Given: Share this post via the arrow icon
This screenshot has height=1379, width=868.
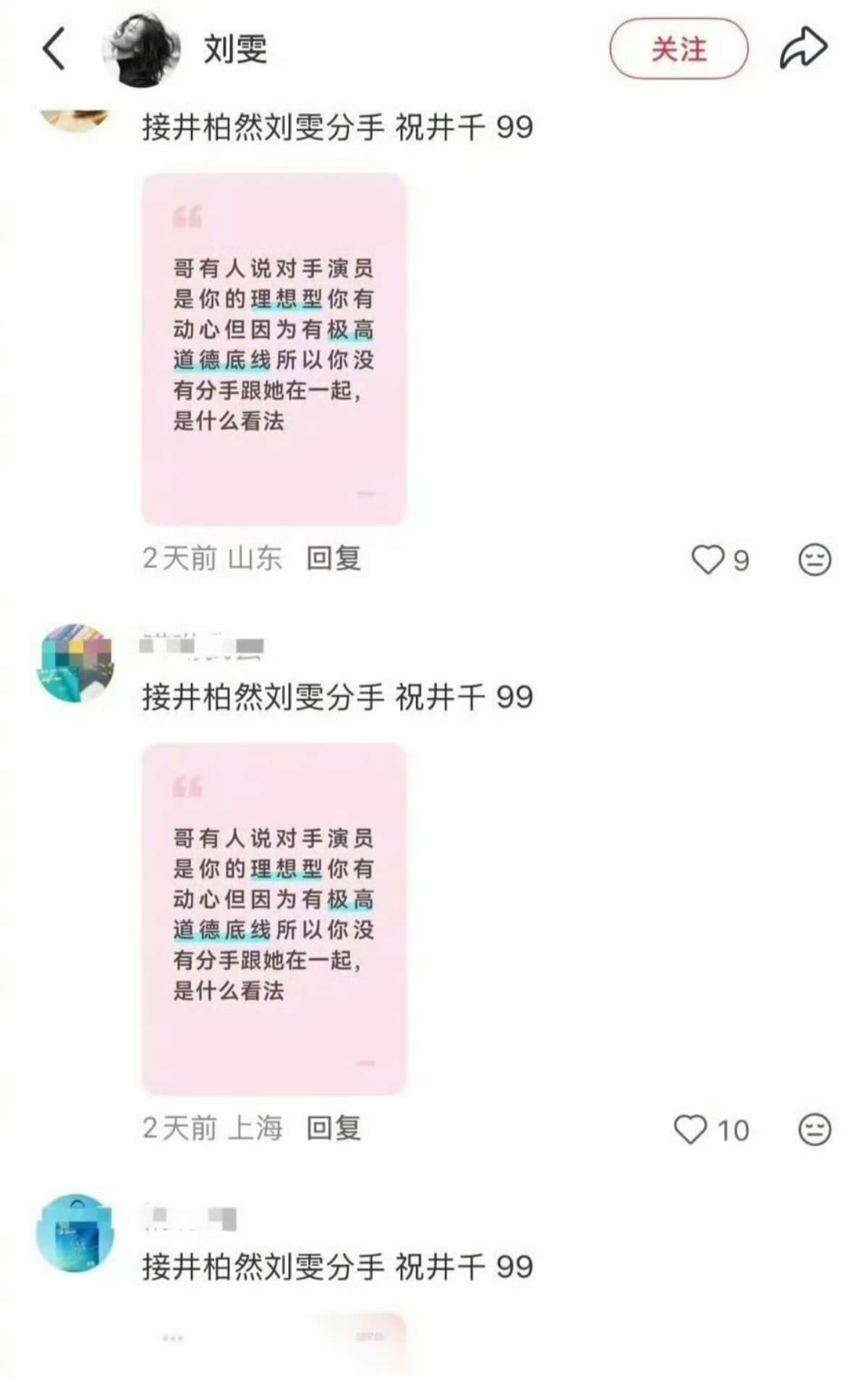Looking at the screenshot, I should [x=803, y=48].
